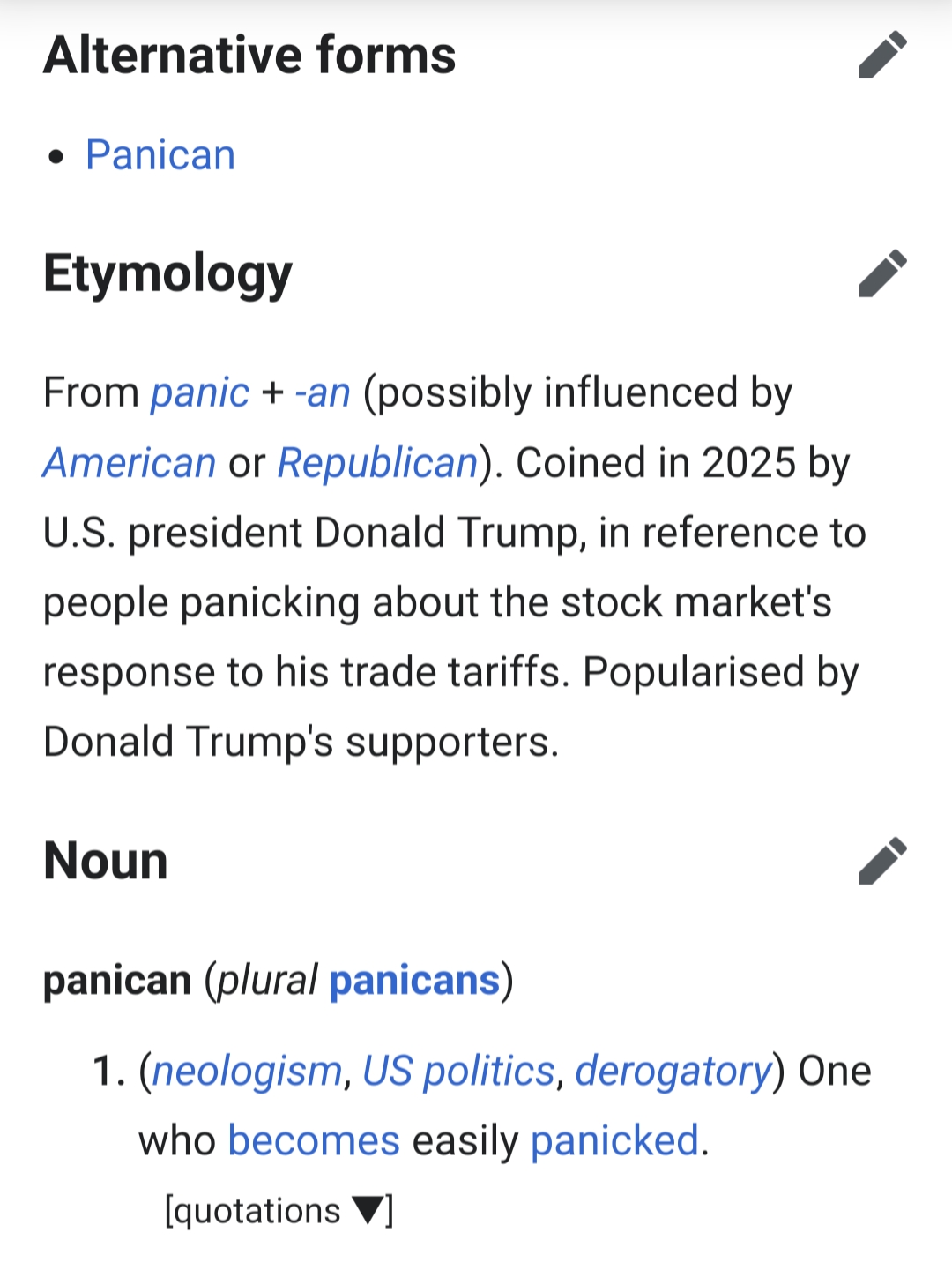952x1270 pixels.
Task: Open the 'derogatory' label link
Action: [673, 1072]
